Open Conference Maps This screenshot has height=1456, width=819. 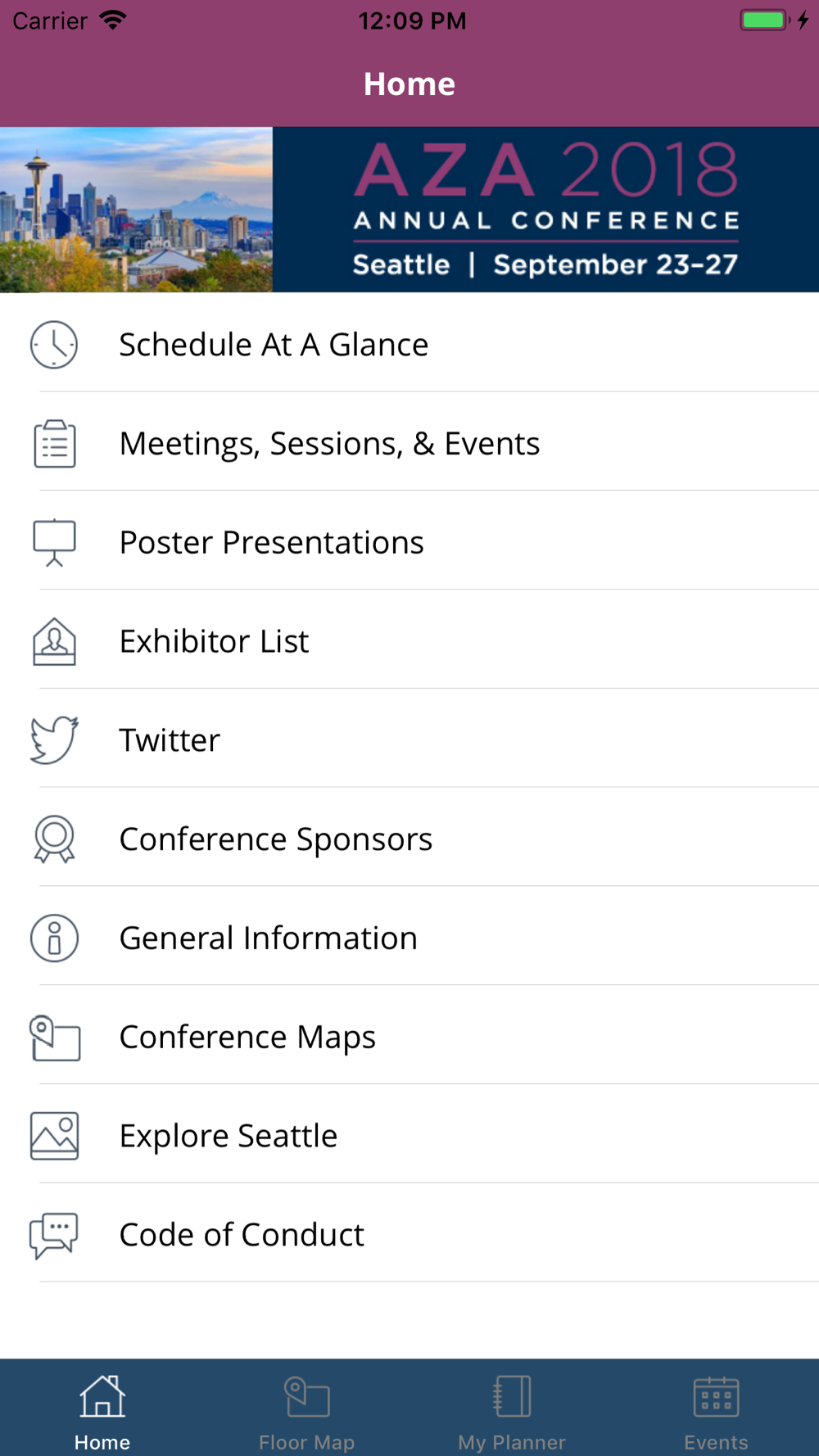click(x=409, y=1037)
